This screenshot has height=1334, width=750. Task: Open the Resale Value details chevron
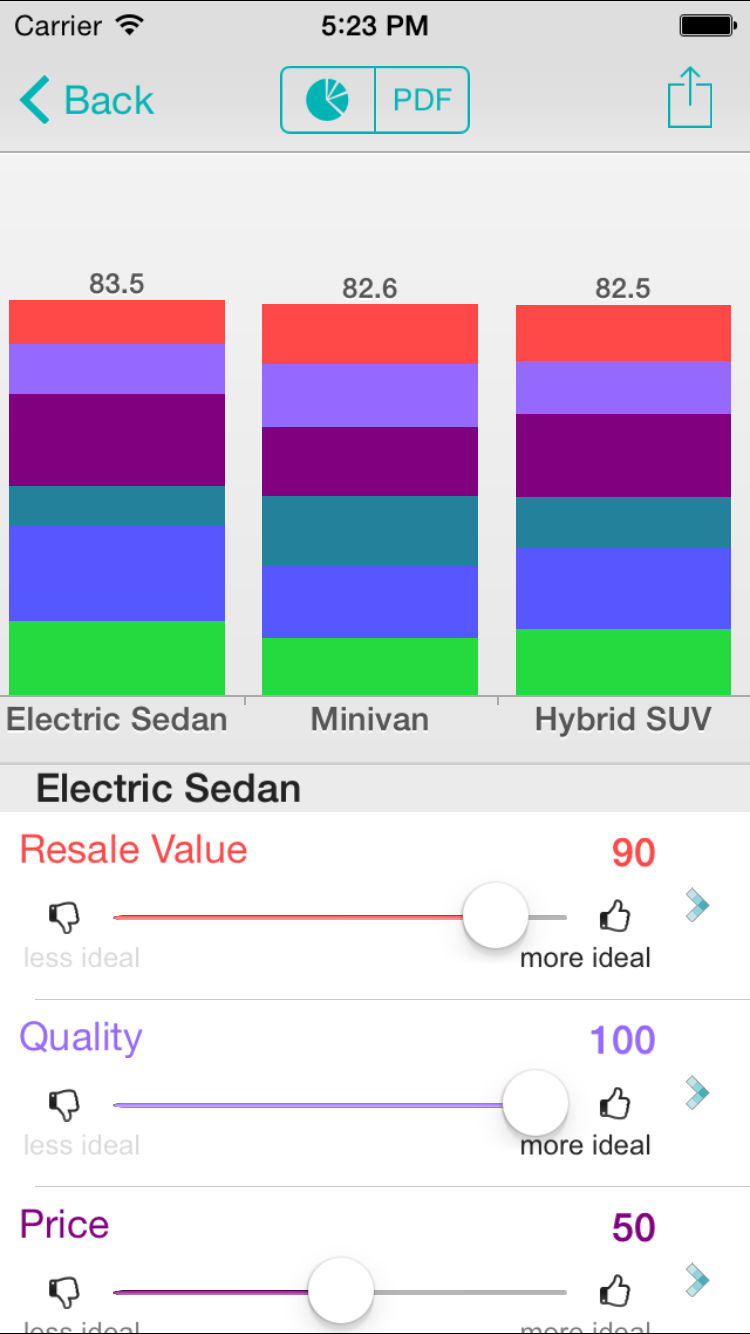(x=697, y=906)
